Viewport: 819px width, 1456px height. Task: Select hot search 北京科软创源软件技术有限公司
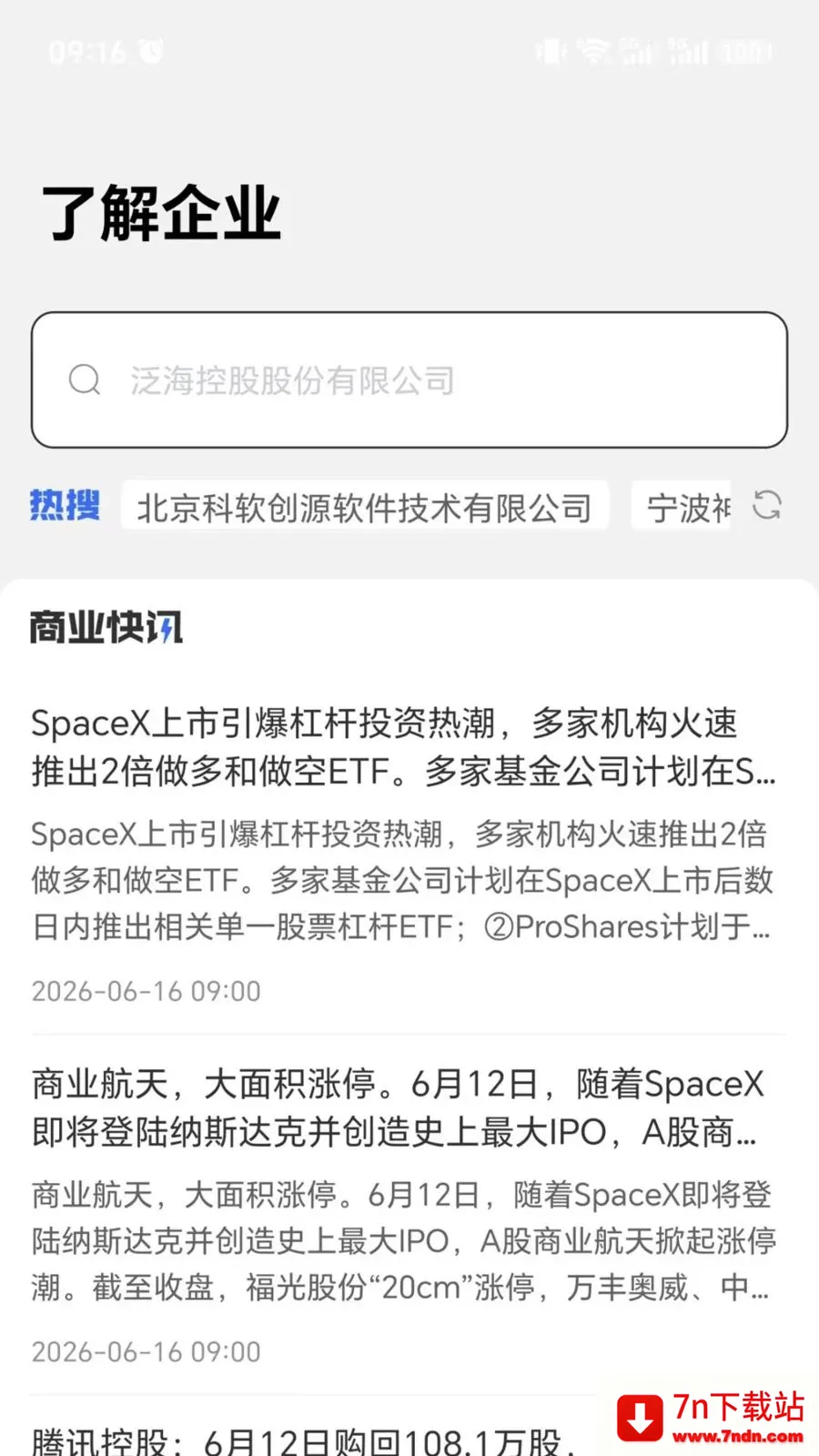pyautogui.click(x=364, y=507)
